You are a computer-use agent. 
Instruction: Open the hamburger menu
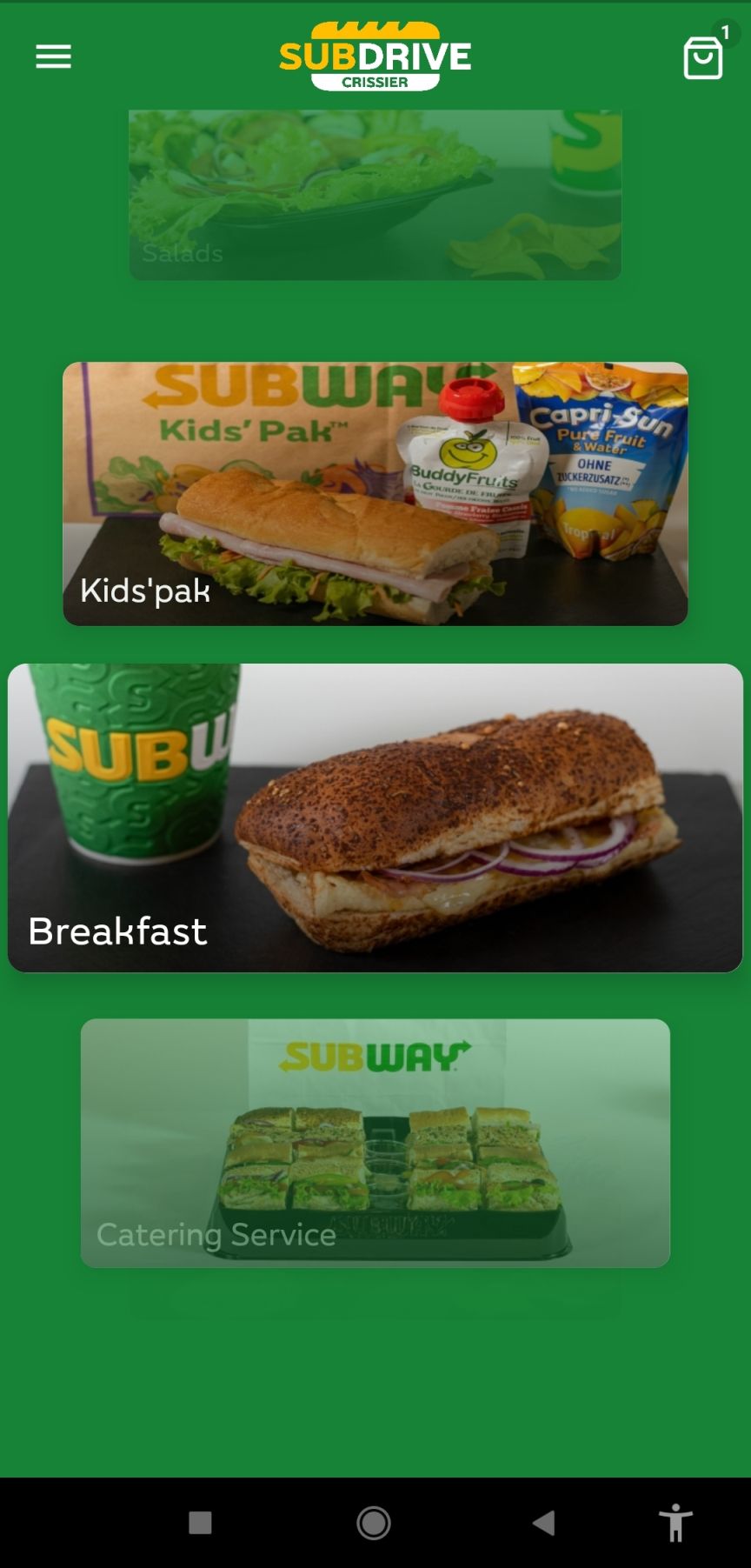pos(53,57)
